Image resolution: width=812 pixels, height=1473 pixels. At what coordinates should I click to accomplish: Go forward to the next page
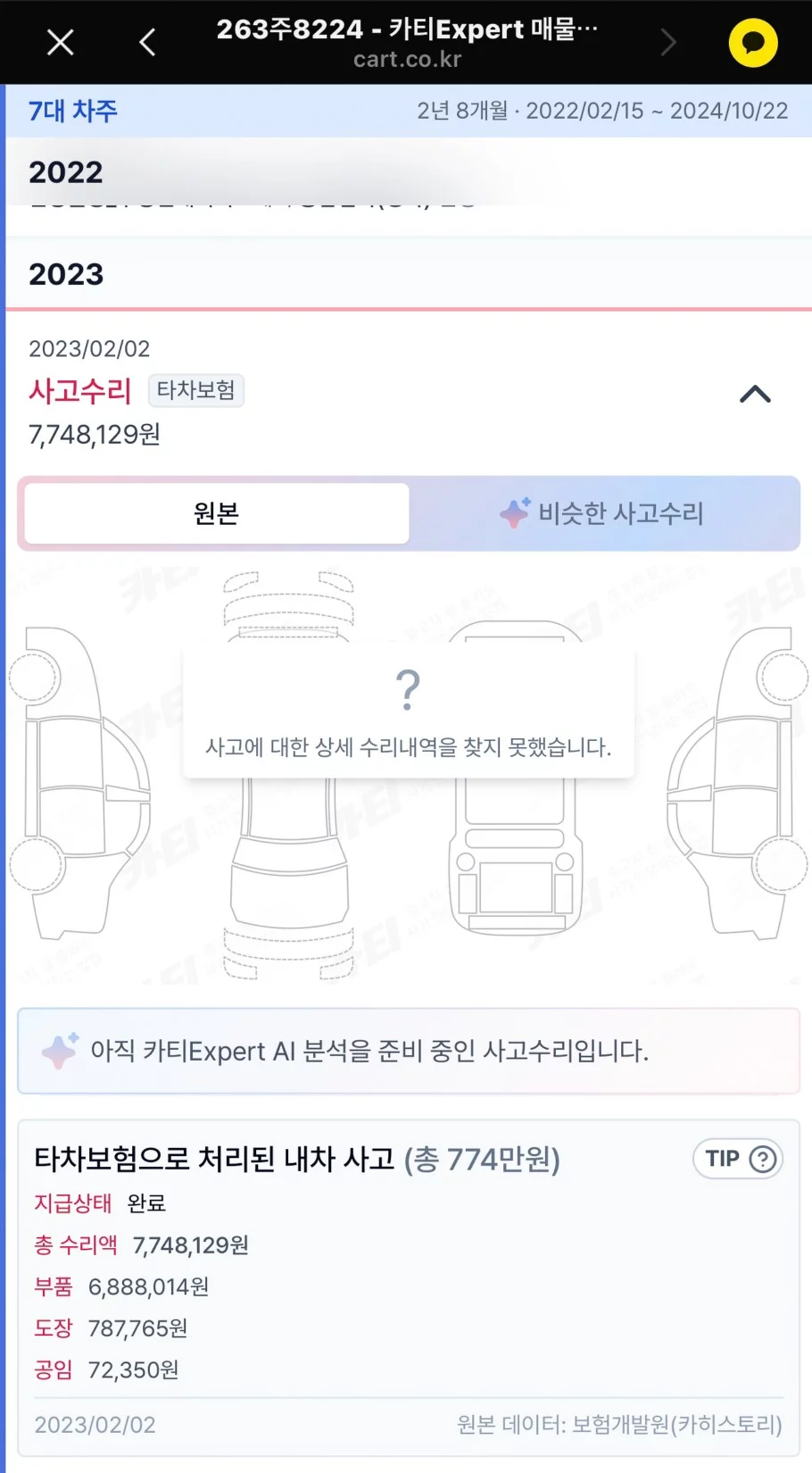(x=668, y=42)
